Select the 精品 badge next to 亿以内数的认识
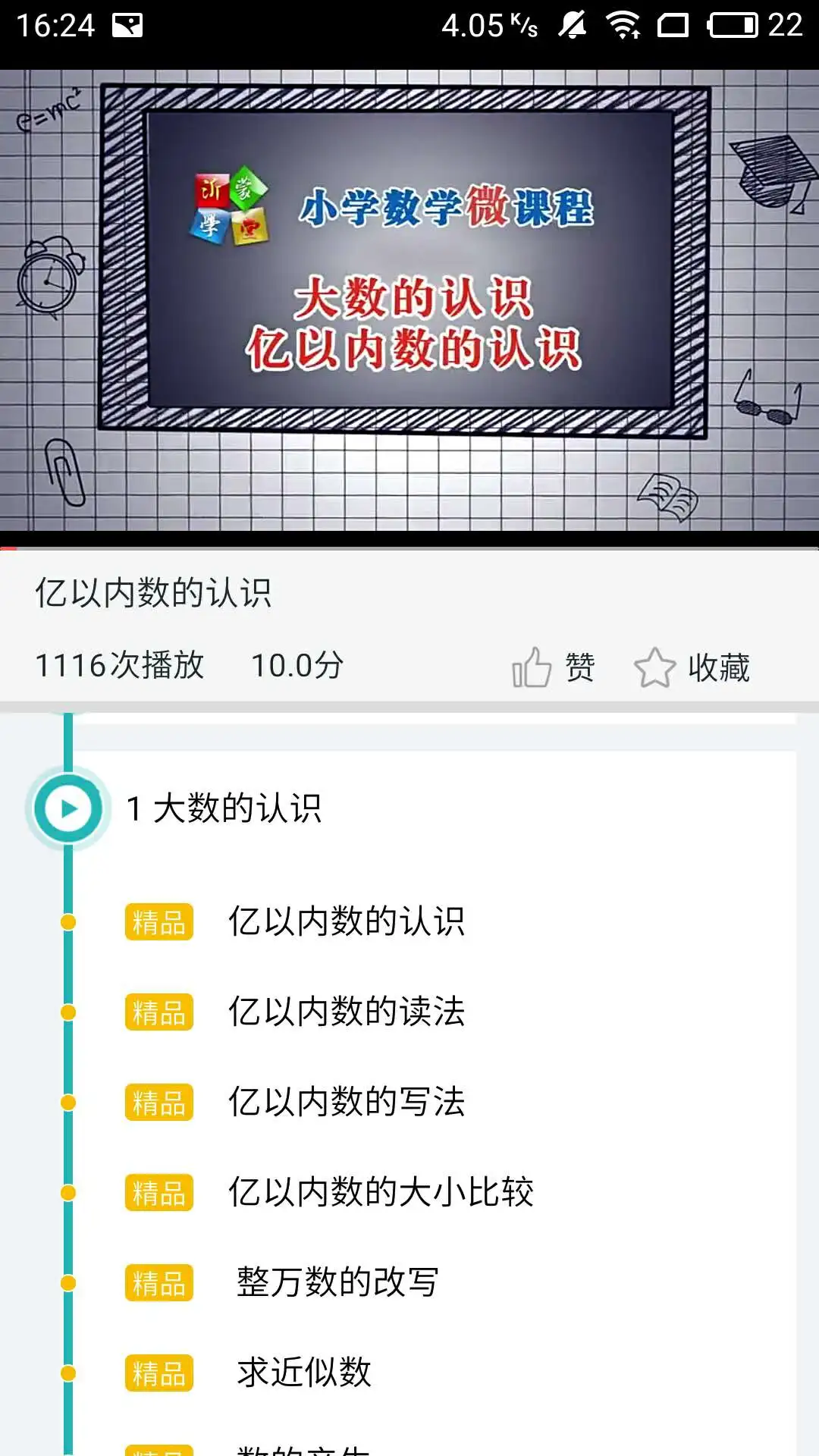819x1456 pixels. point(158,920)
